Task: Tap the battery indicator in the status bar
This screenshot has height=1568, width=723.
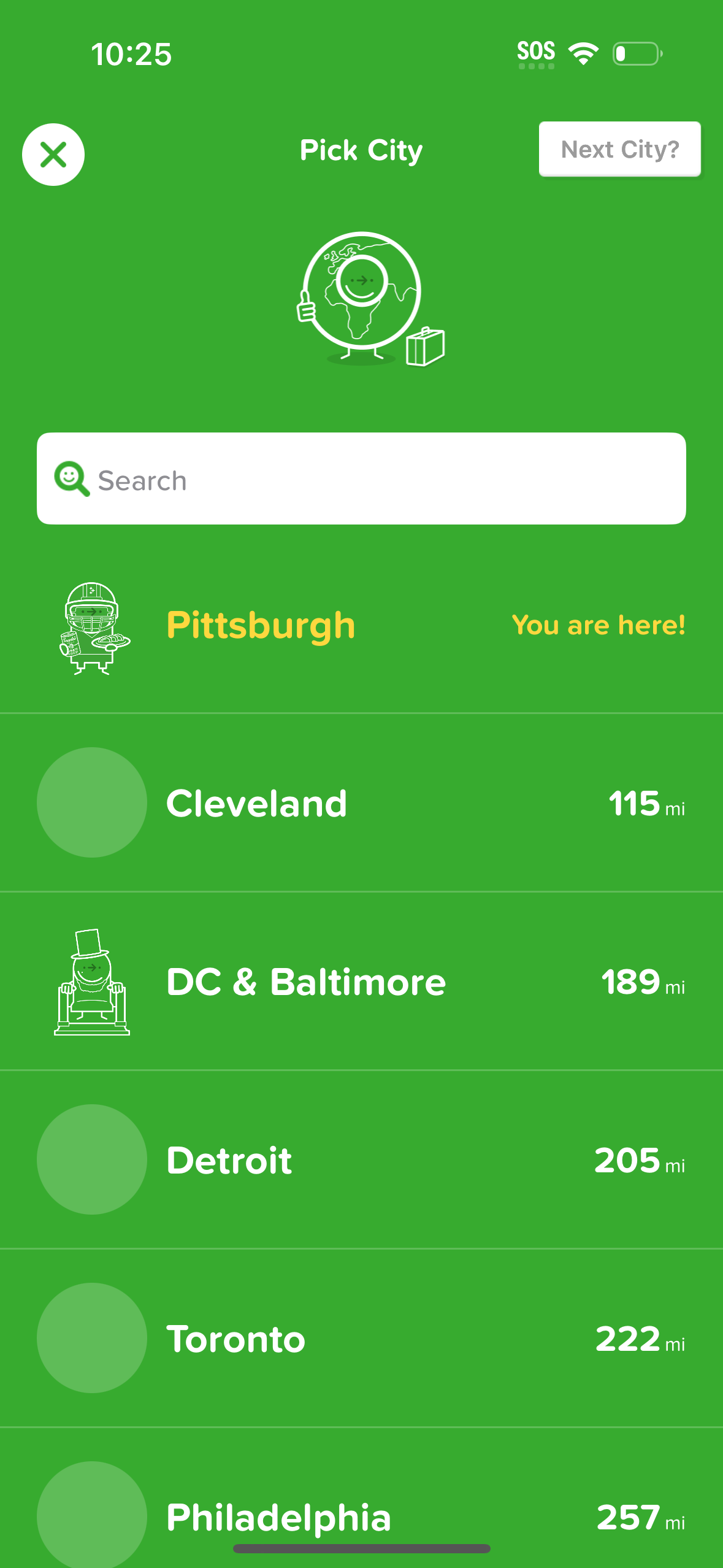Action: 637,54
